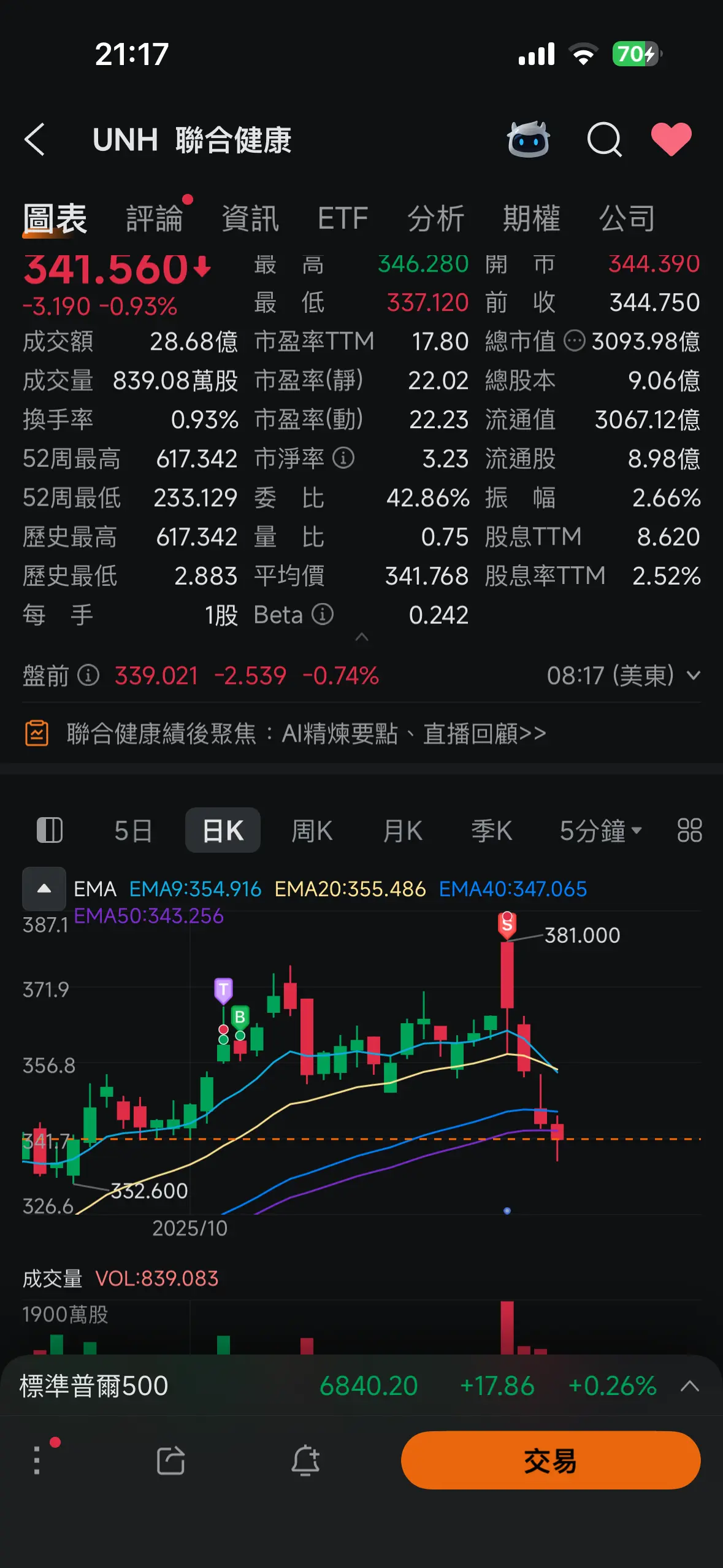Tap the 交易 trade button
The width and height of the screenshot is (723, 1568).
click(x=550, y=1461)
